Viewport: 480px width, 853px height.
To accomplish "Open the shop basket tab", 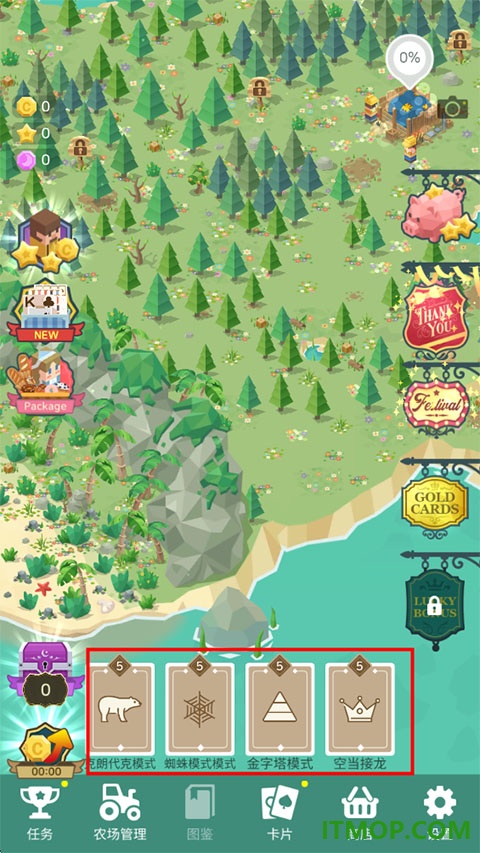I will click(360, 812).
